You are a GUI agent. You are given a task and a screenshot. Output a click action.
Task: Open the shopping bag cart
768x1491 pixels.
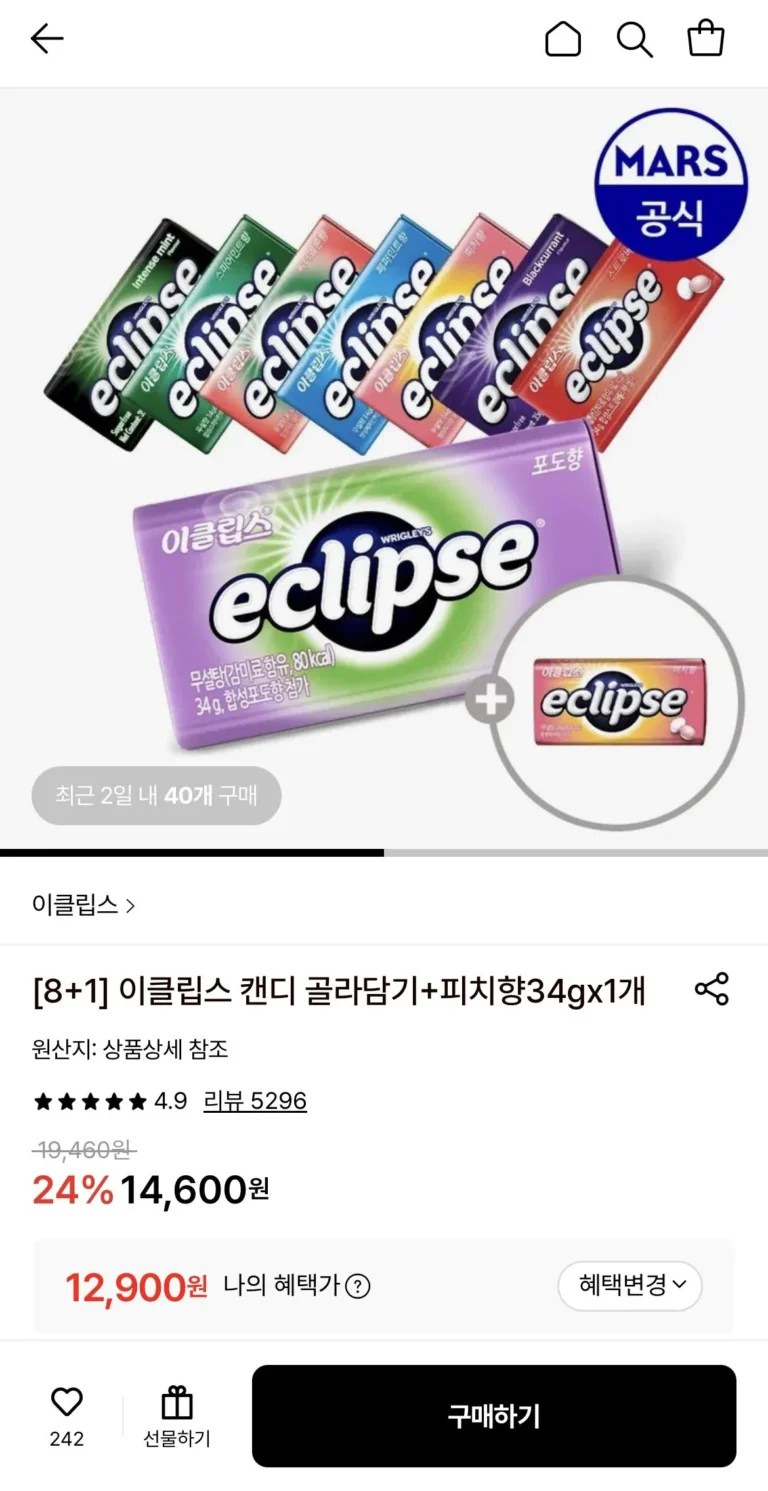coord(706,39)
